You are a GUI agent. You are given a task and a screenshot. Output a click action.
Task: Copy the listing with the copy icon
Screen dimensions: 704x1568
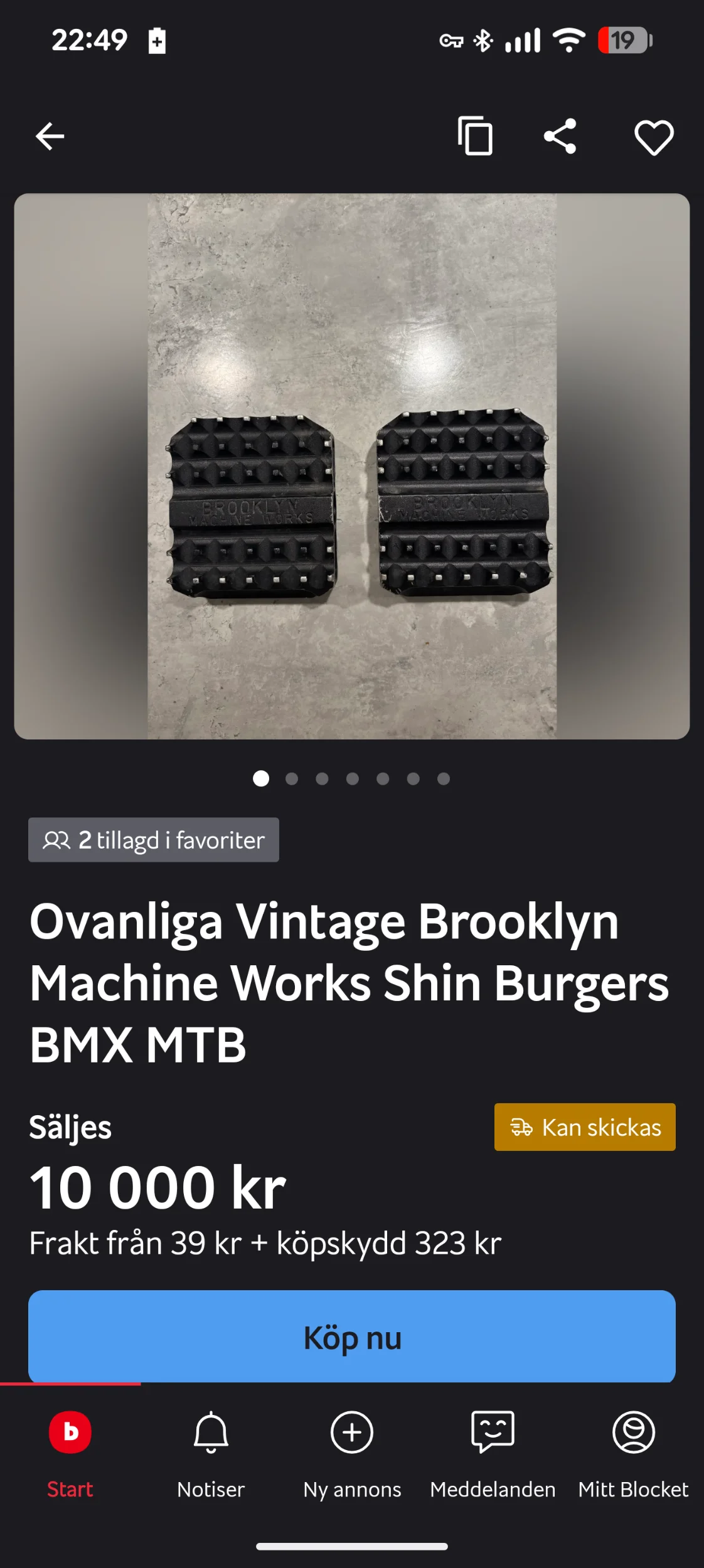click(476, 136)
